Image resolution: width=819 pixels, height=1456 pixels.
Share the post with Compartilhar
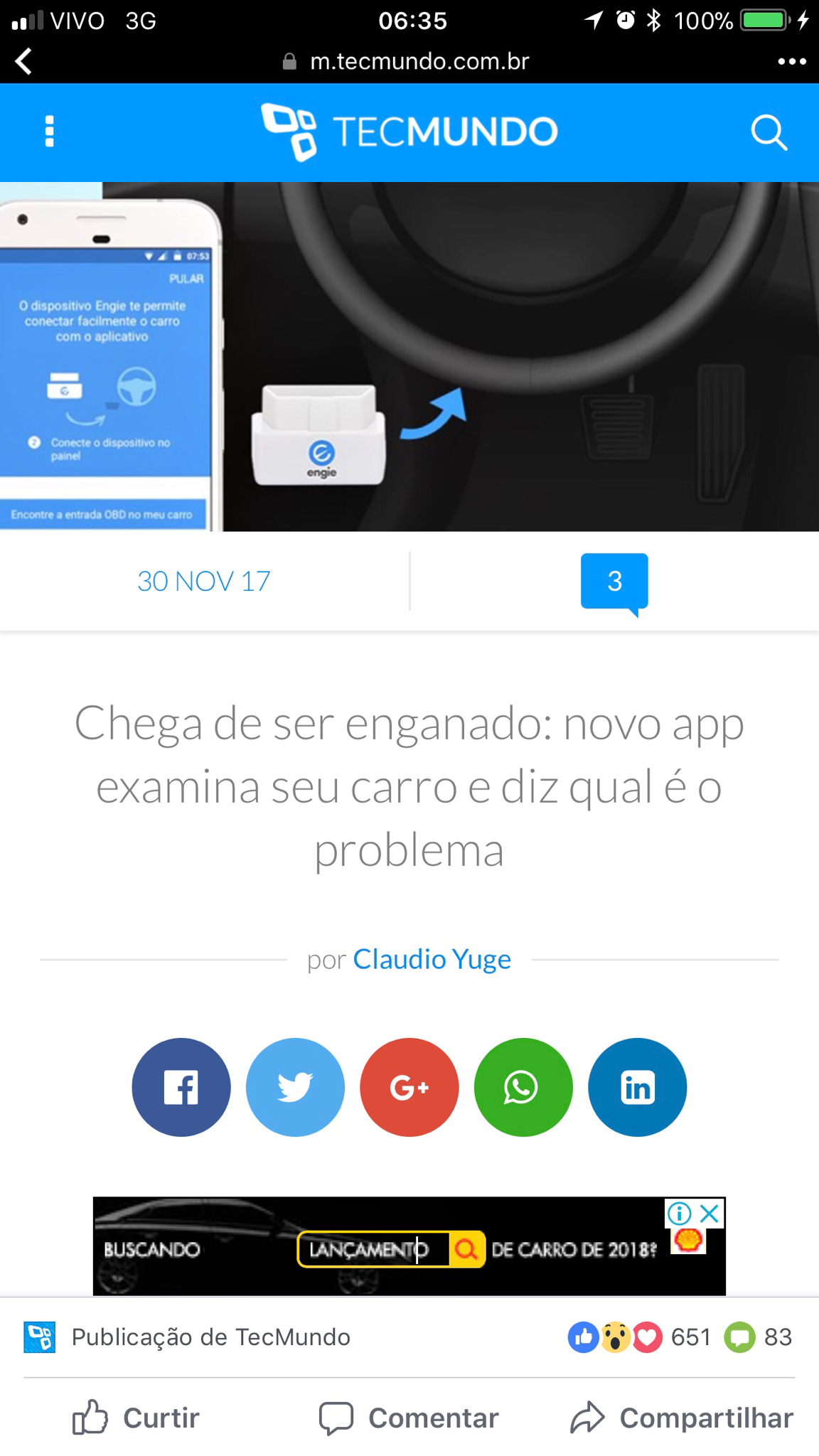tap(682, 1418)
